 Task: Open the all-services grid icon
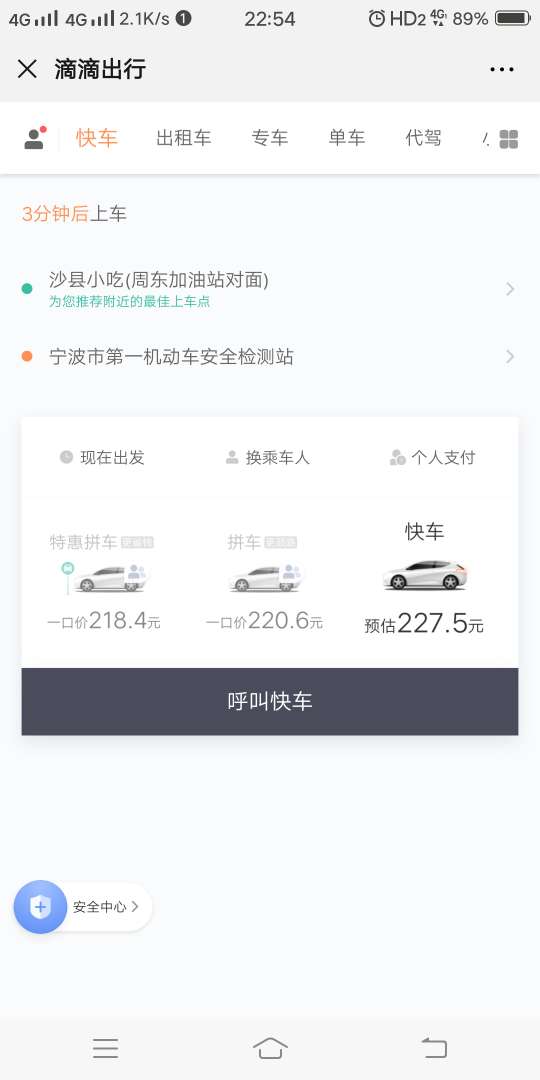click(x=508, y=139)
